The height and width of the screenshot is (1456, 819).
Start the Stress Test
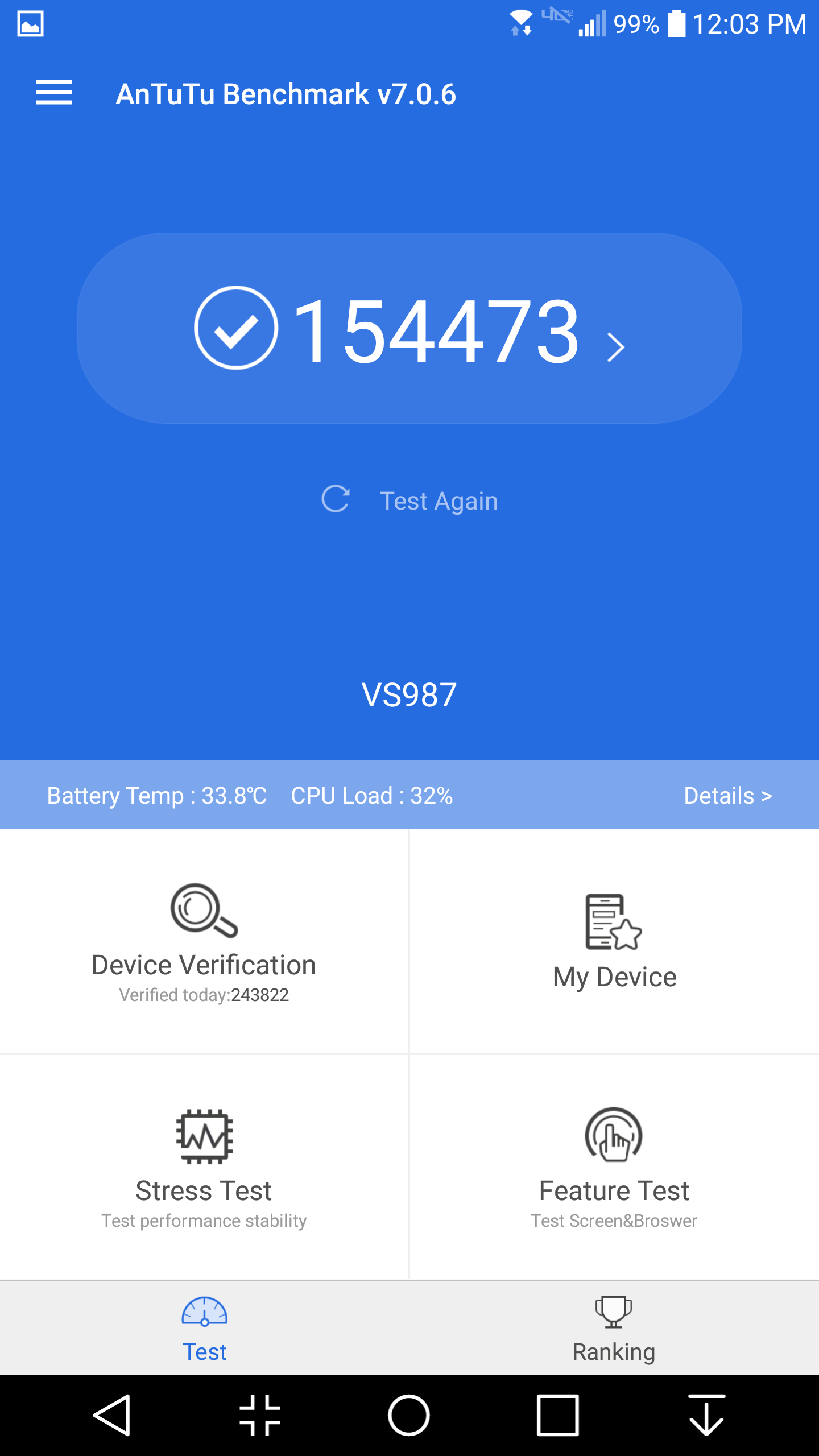(204, 1166)
